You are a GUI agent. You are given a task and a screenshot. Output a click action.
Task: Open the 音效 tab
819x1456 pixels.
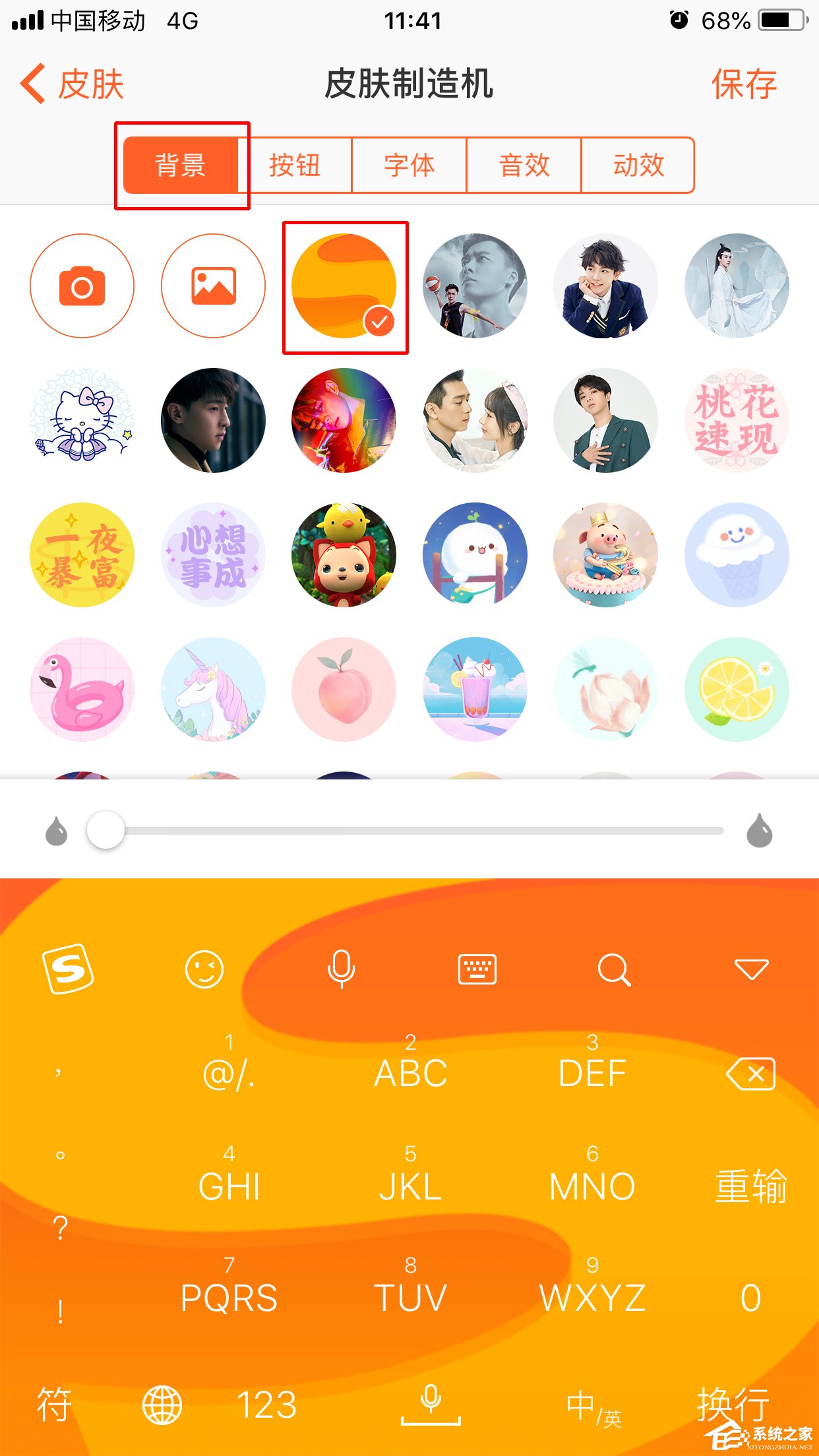tap(524, 165)
